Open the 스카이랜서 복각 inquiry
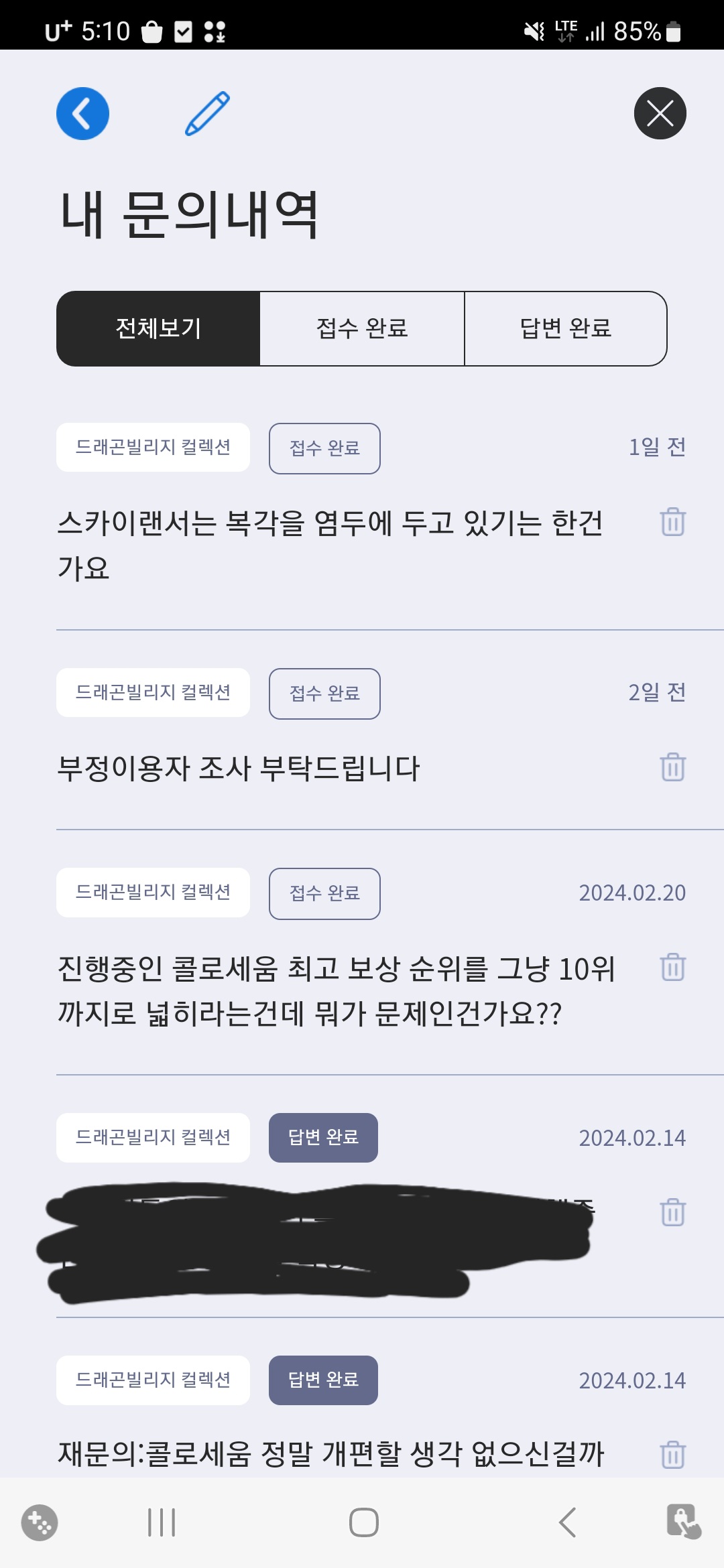 tap(330, 545)
